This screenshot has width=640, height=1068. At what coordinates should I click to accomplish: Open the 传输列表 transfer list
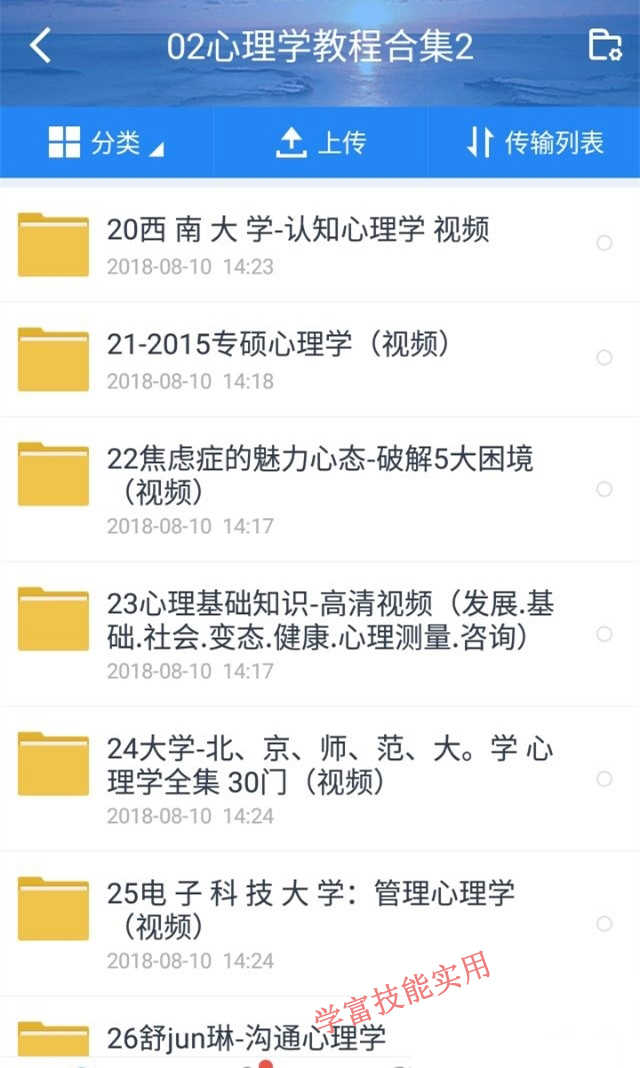point(535,143)
